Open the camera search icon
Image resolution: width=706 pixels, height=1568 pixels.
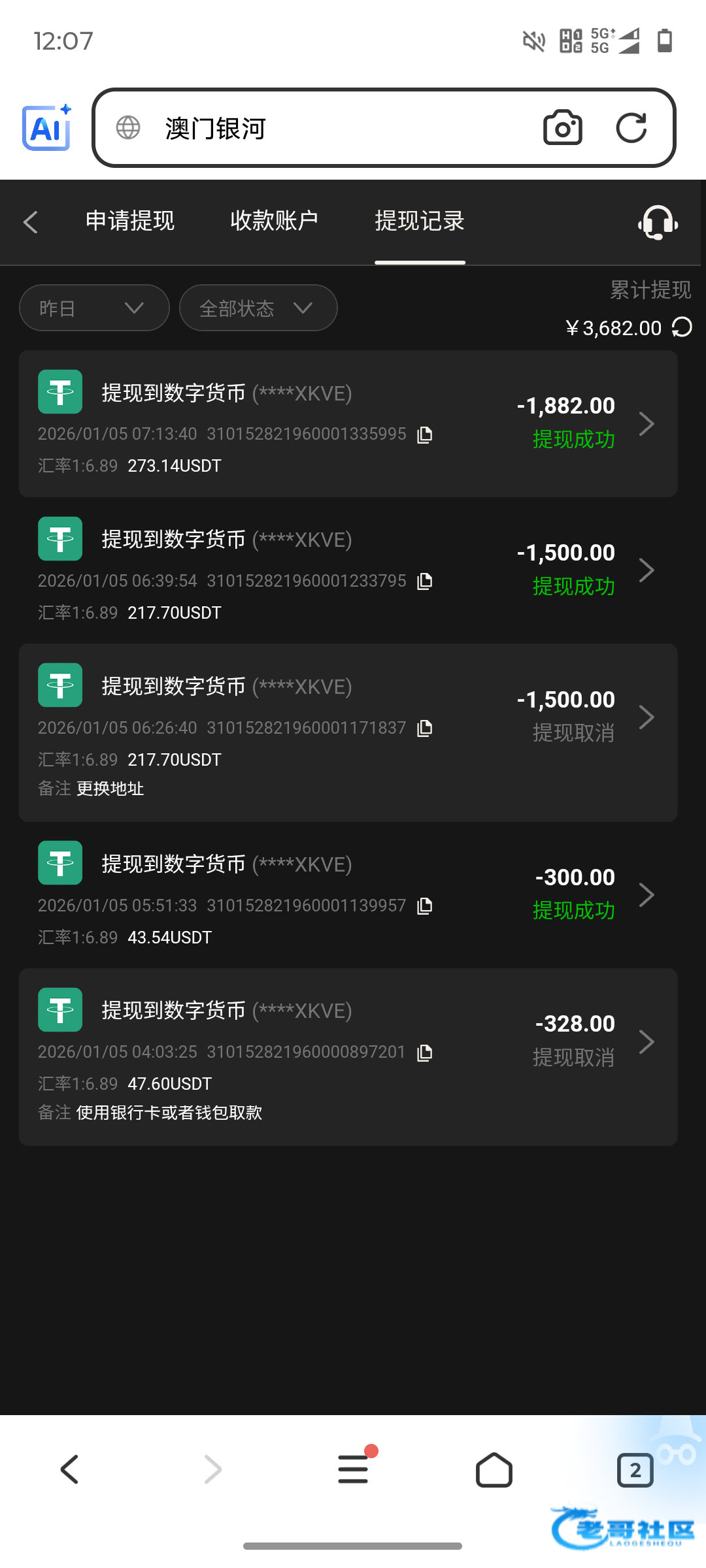click(x=562, y=128)
